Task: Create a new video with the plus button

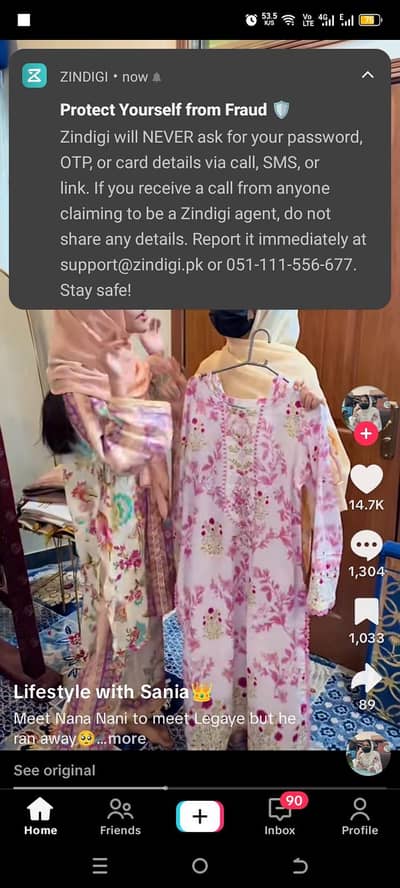Action: coord(200,816)
